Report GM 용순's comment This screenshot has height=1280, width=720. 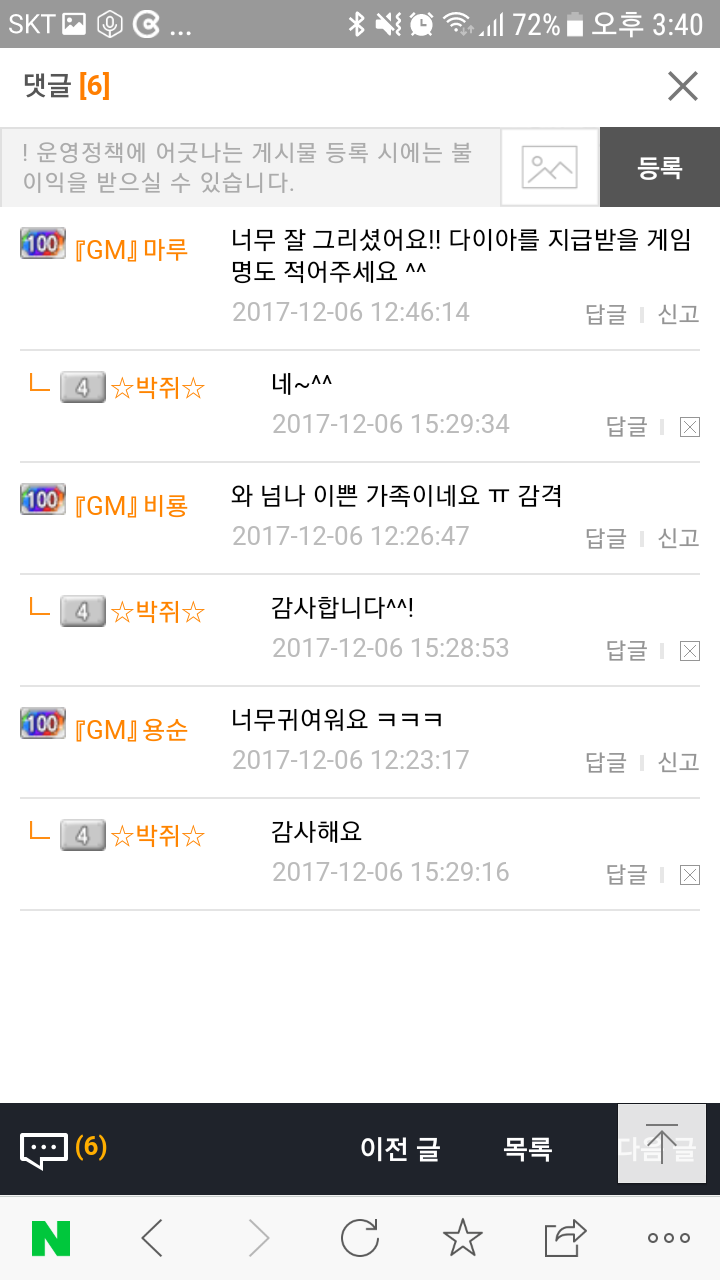click(x=678, y=762)
